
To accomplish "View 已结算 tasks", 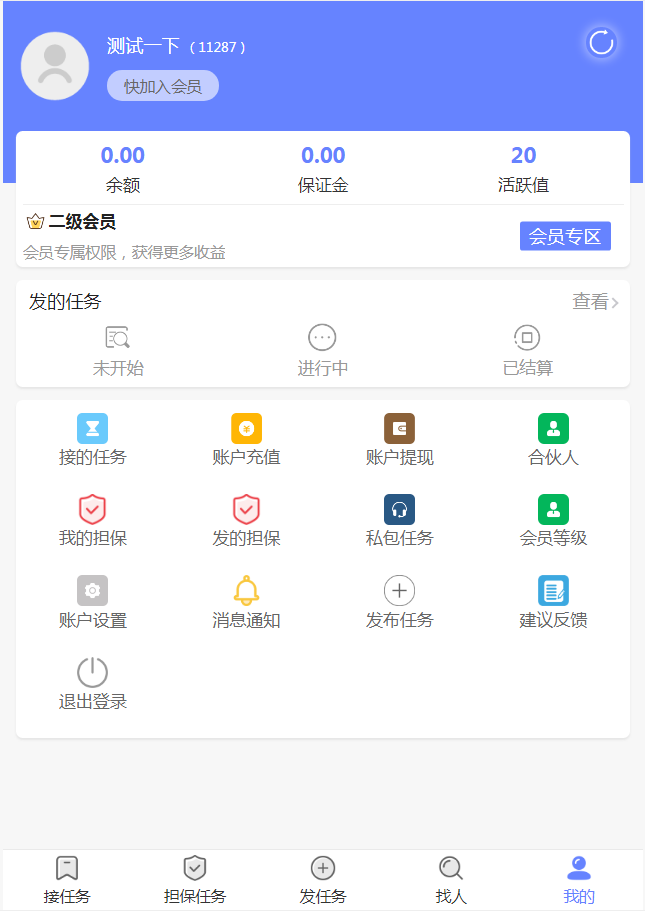I will coord(527,351).
